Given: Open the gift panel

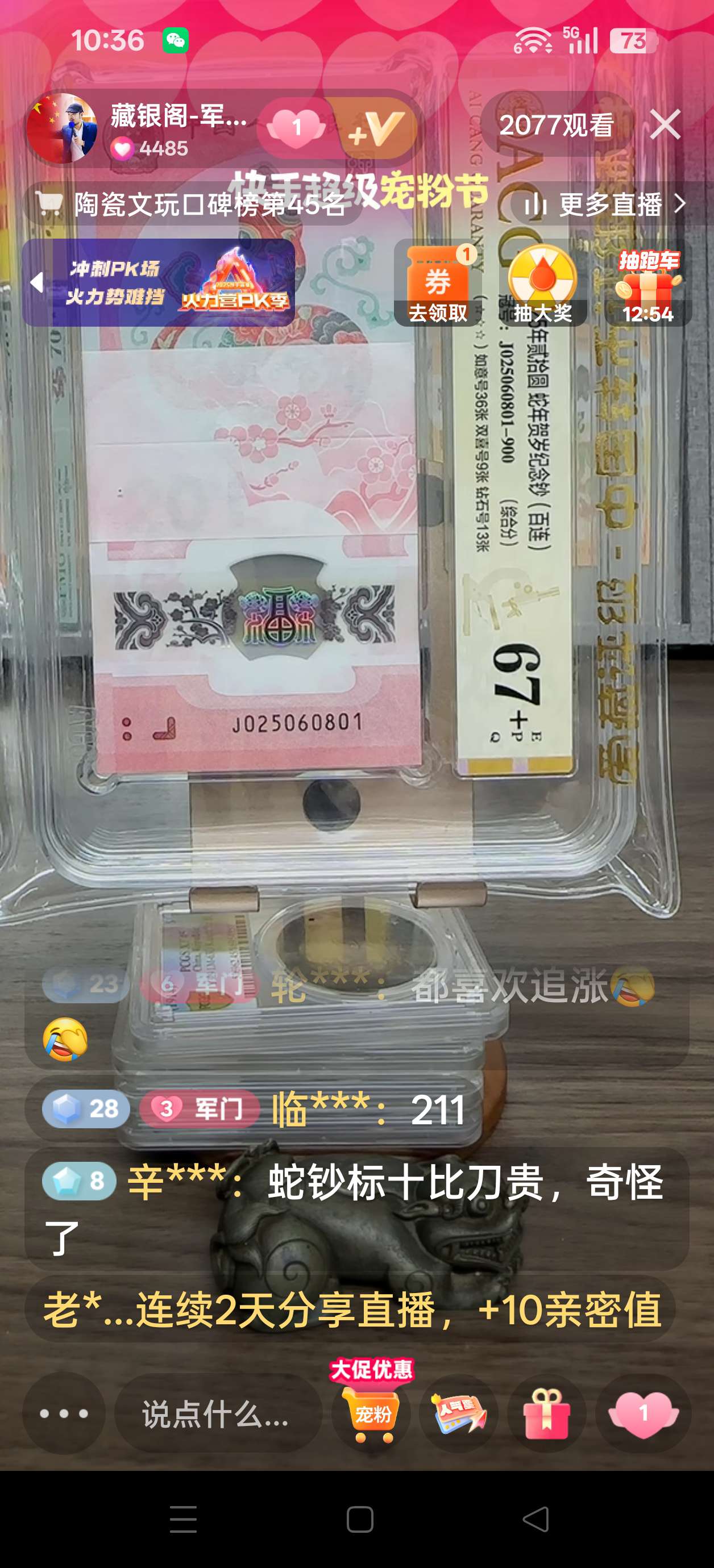Looking at the screenshot, I should pyautogui.click(x=546, y=1413).
